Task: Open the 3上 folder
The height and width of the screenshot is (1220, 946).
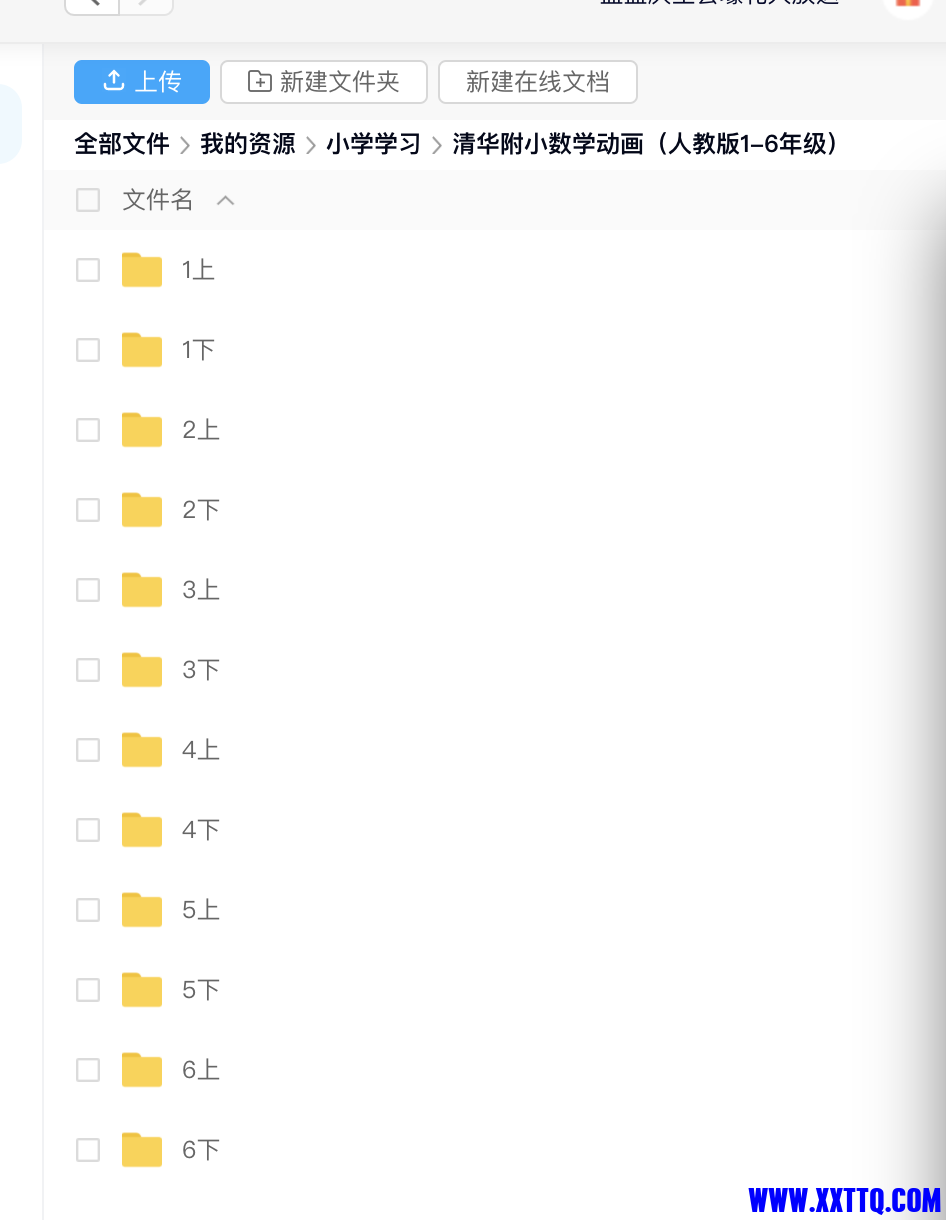Action: (200, 590)
